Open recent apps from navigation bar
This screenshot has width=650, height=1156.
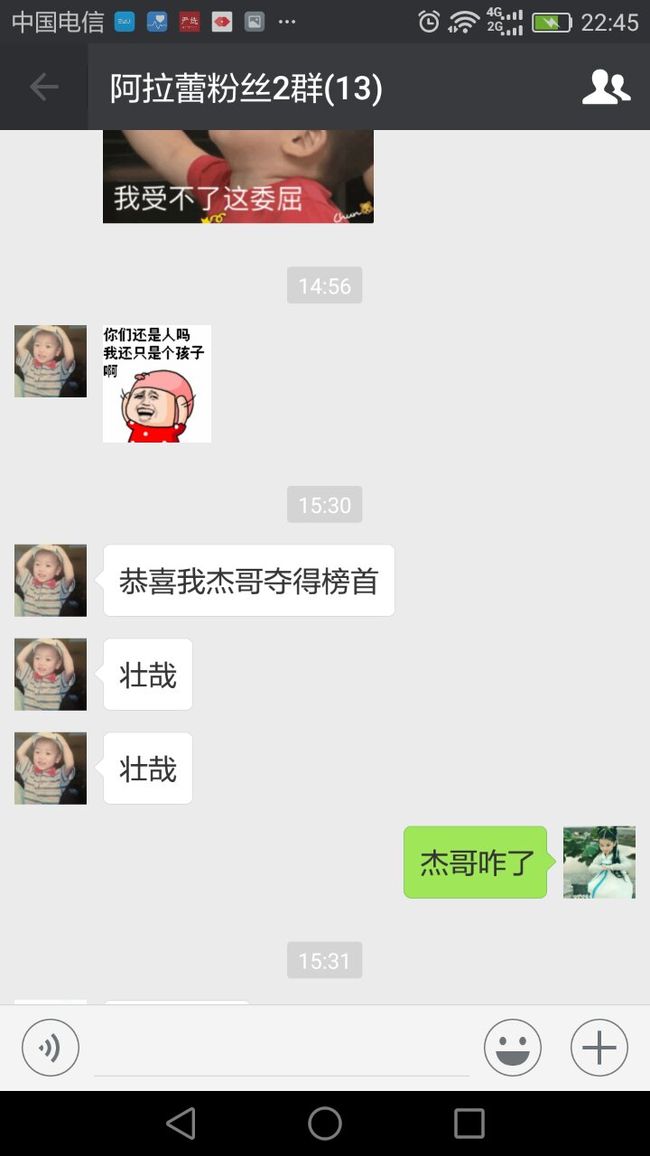469,1124
